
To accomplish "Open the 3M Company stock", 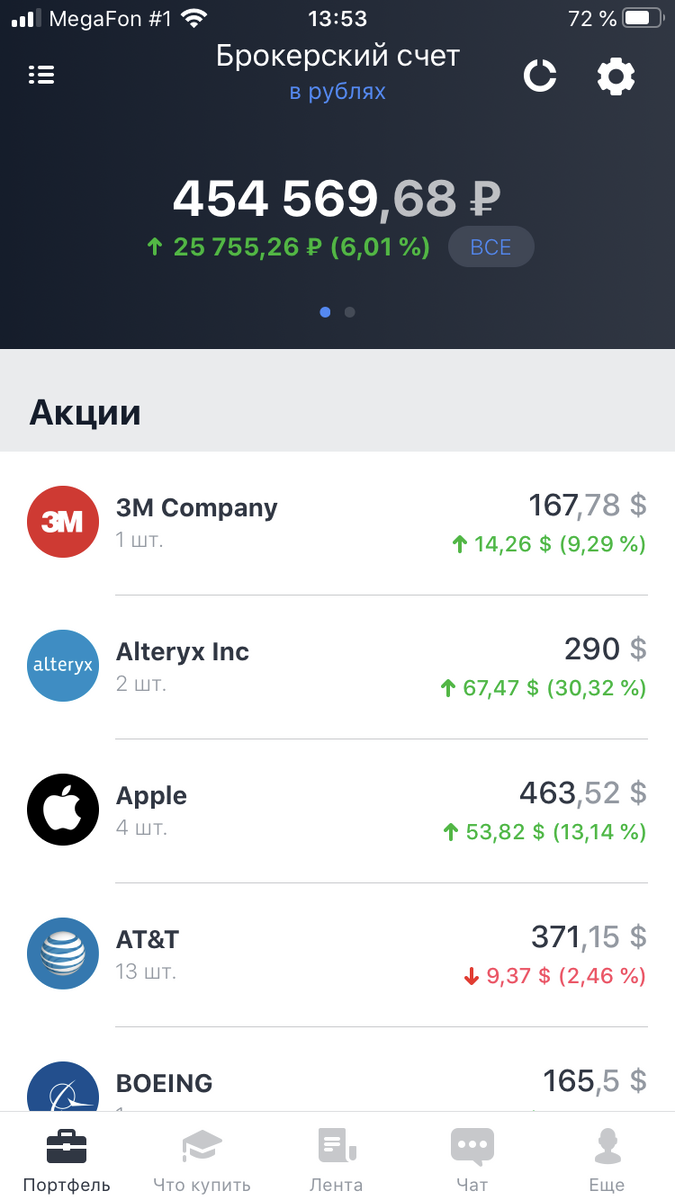I will pos(337,523).
